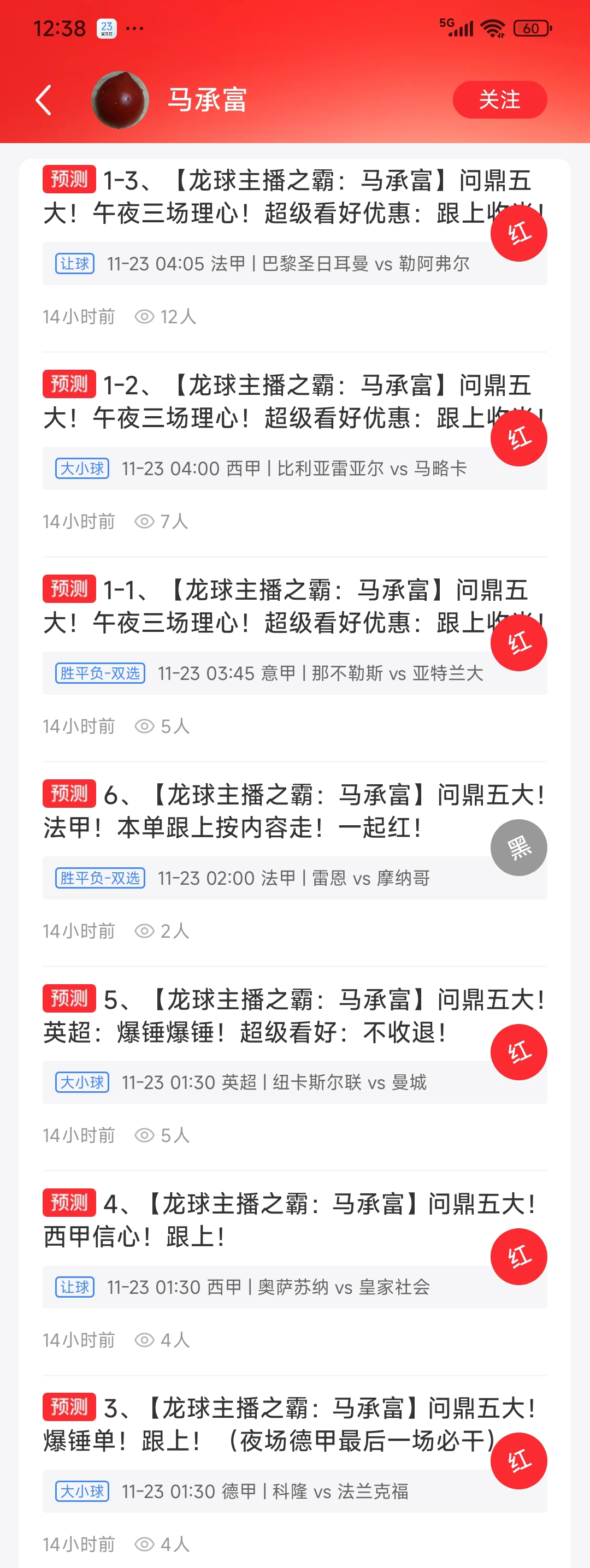Image resolution: width=590 pixels, height=1568 pixels.
Task: Tap the 关注 follow button
Action: point(499,100)
